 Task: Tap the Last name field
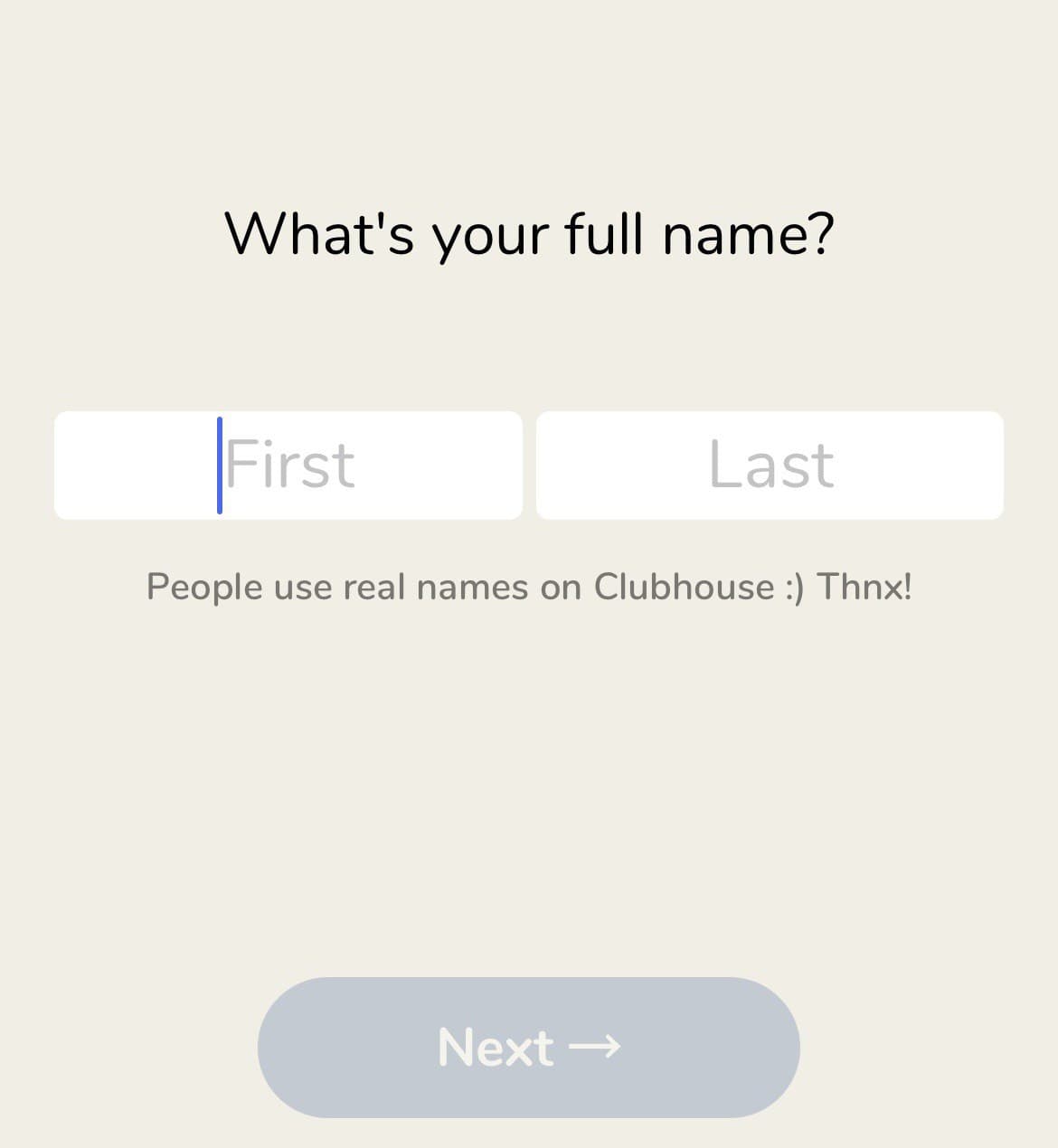tap(770, 466)
